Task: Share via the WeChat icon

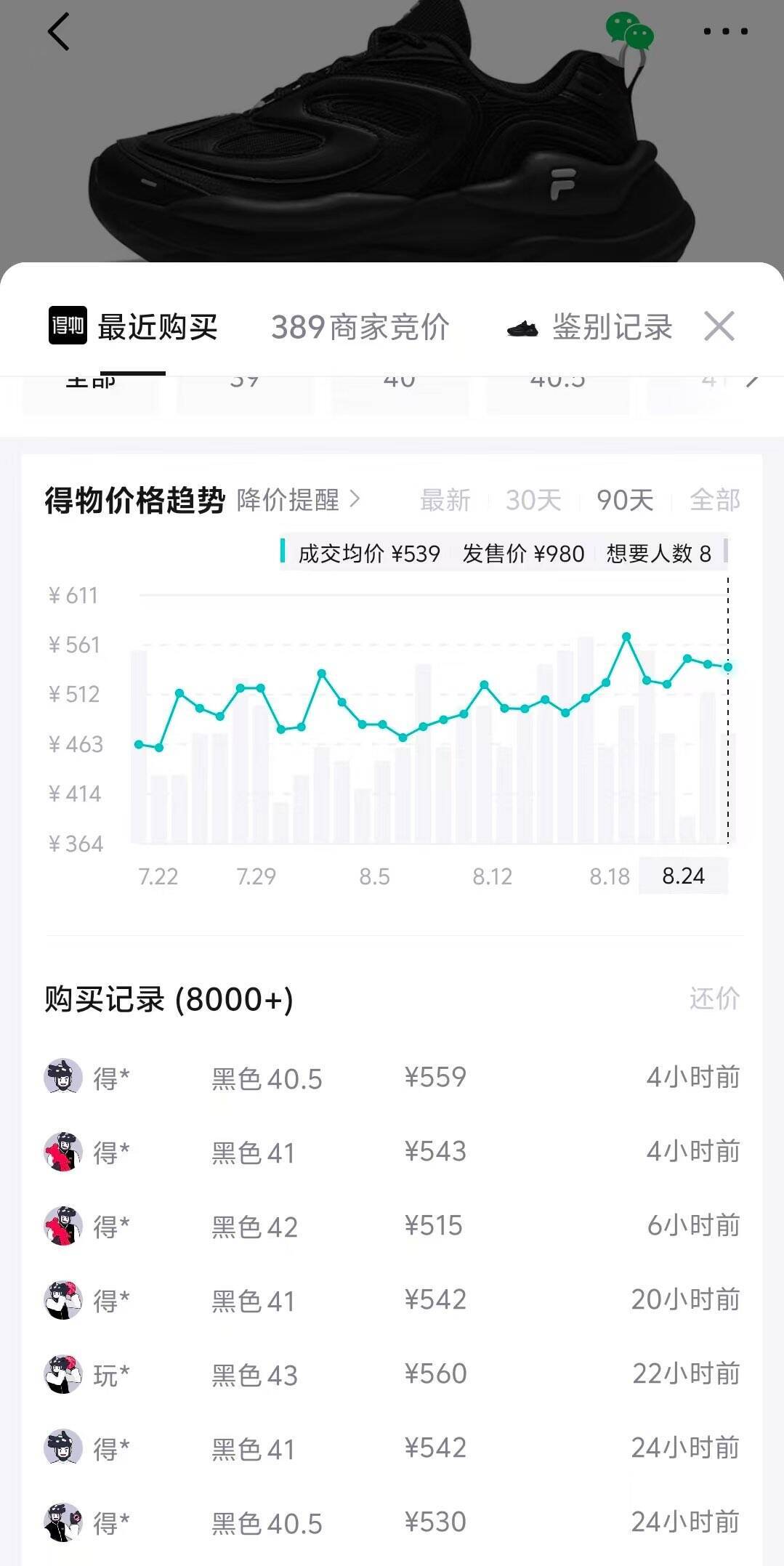Action: (x=630, y=31)
